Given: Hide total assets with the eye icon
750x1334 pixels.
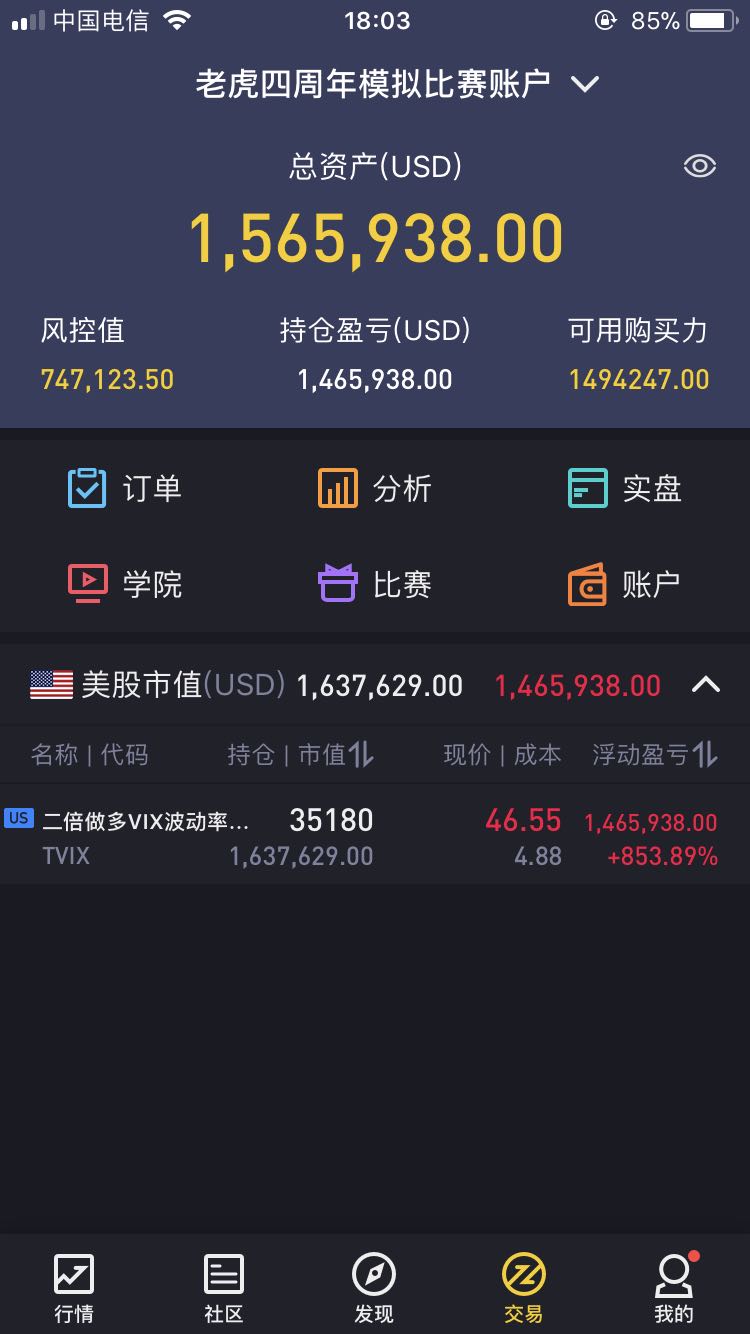Looking at the screenshot, I should [699, 166].
